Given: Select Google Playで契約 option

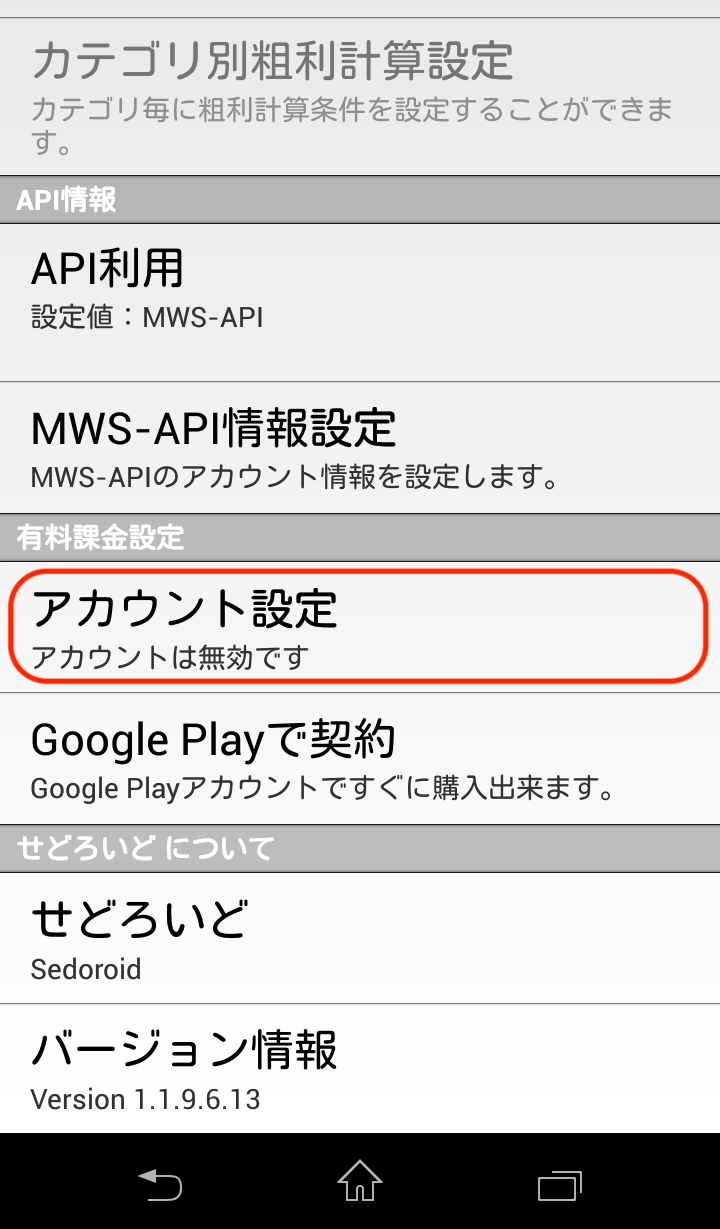Looking at the screenshot, I should (x=360, y=759).
